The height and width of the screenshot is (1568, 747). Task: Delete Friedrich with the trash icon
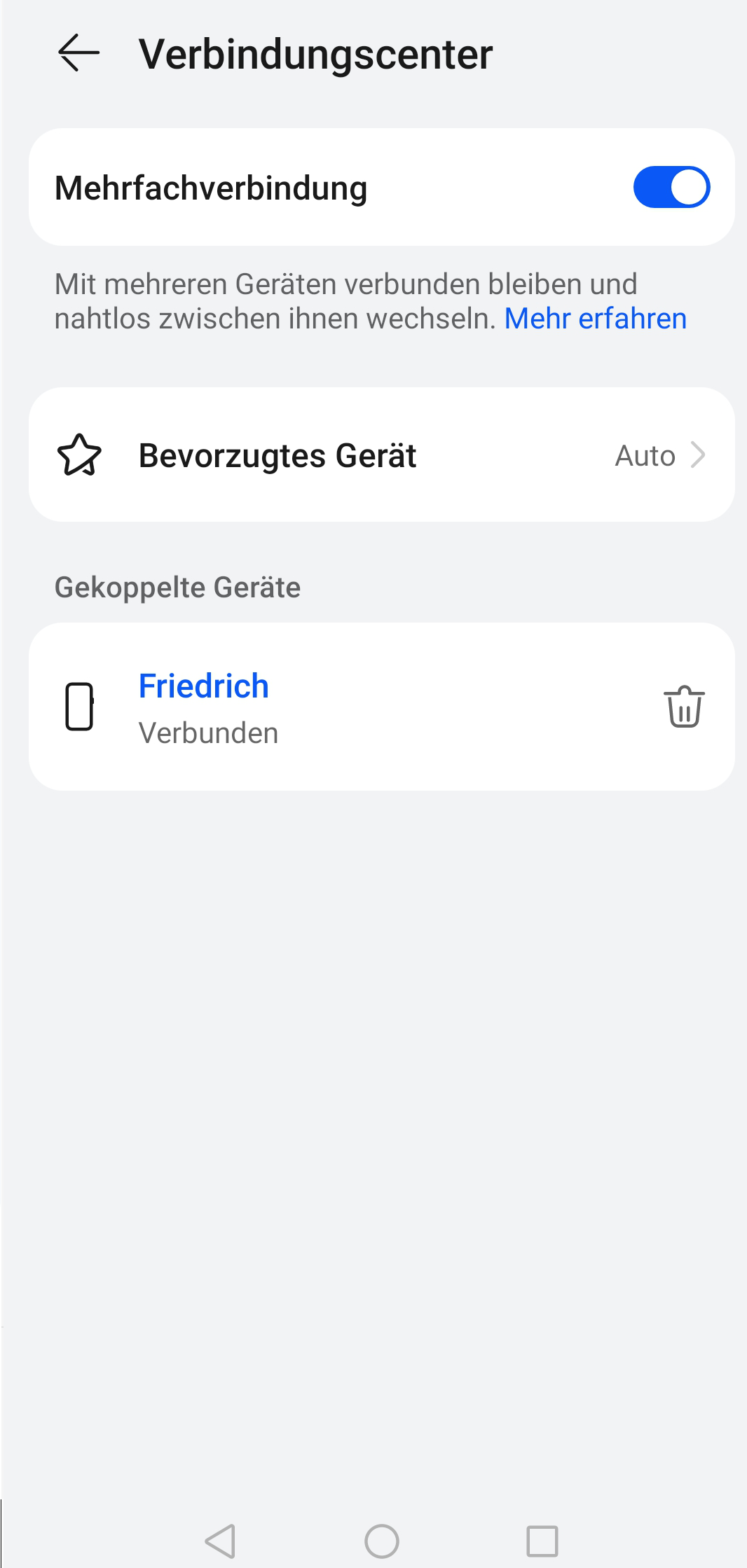tap(684, 707)
